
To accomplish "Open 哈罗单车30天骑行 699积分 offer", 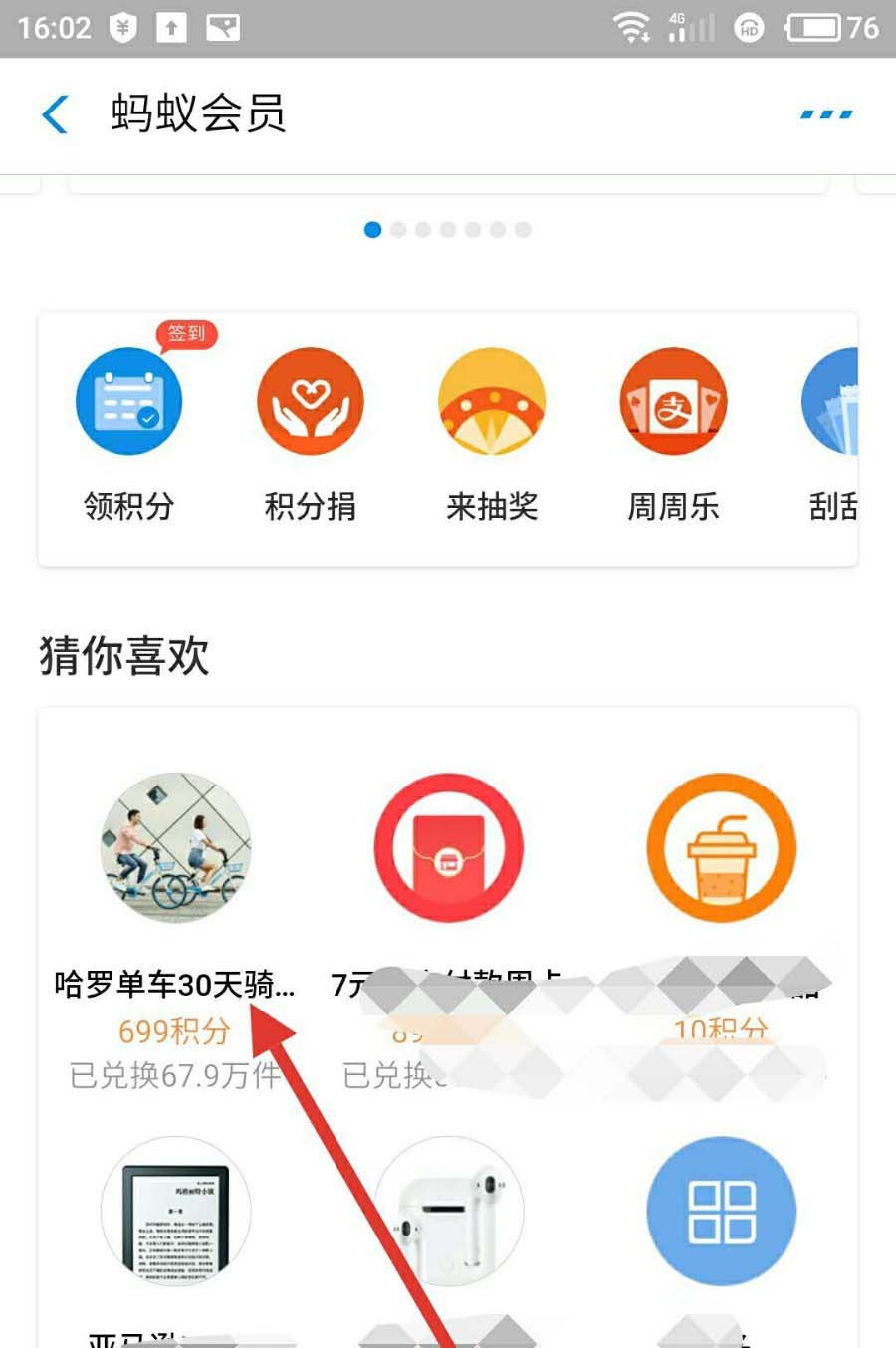I will tap(175, 848).
